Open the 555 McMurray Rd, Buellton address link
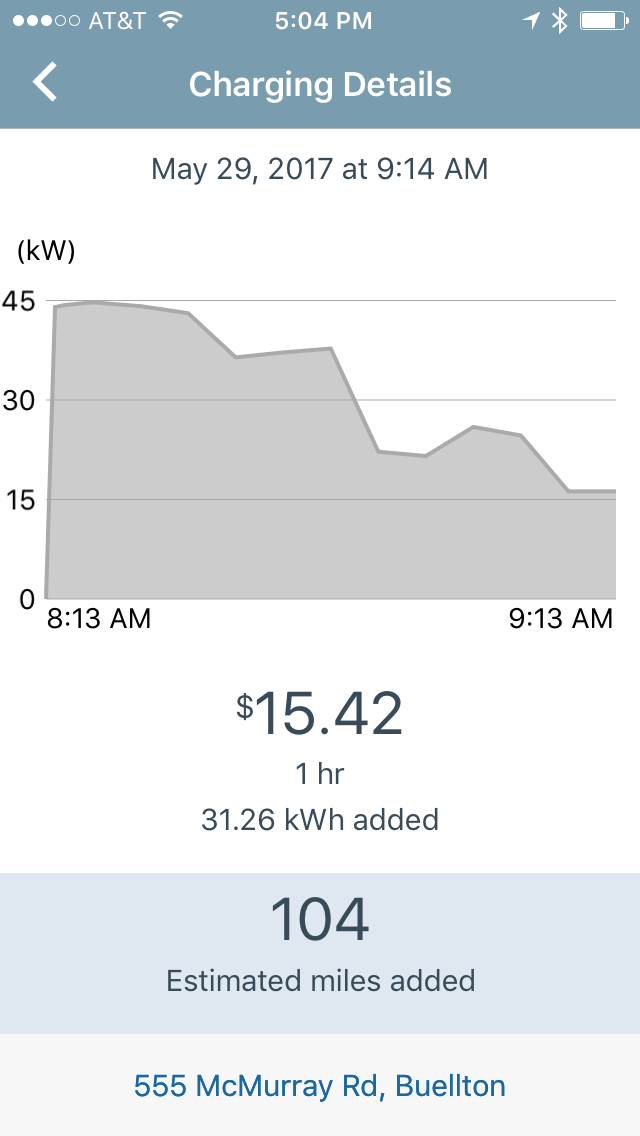The height and width of the screenshot is (1136, 640). point(320,1085)
